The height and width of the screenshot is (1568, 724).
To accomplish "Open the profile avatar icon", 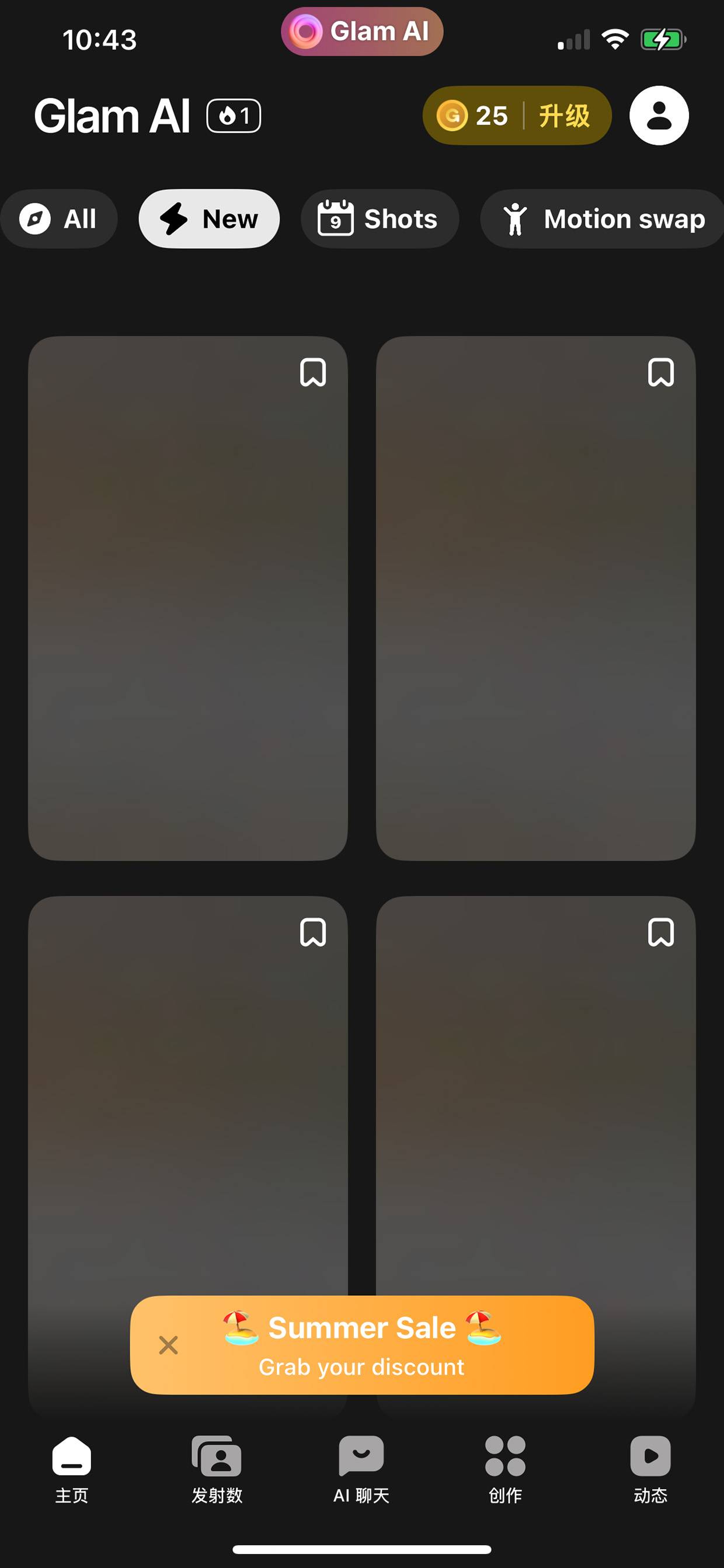I will point(659,116).
